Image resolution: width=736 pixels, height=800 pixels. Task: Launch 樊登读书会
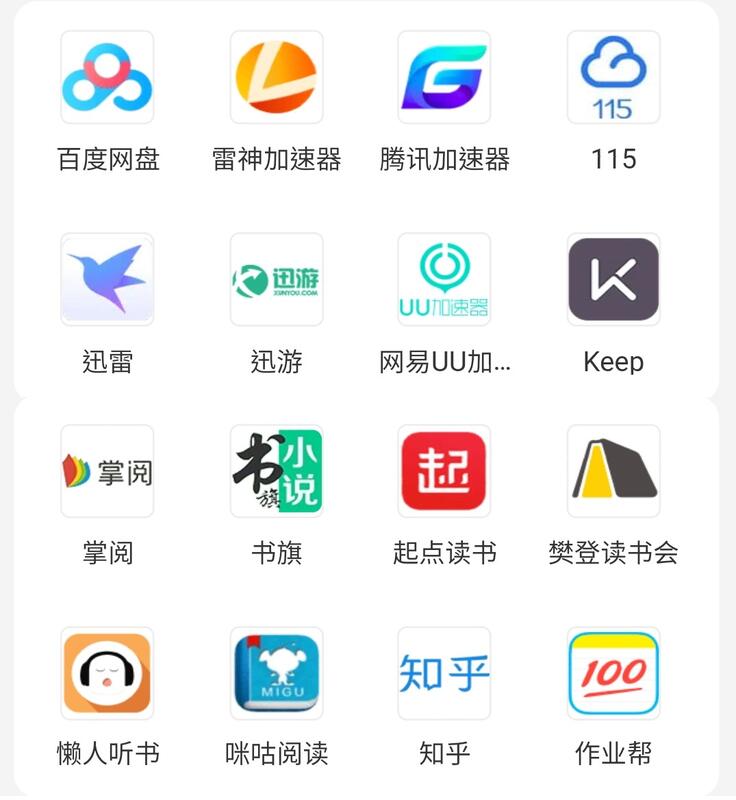[x=613, y=471]
